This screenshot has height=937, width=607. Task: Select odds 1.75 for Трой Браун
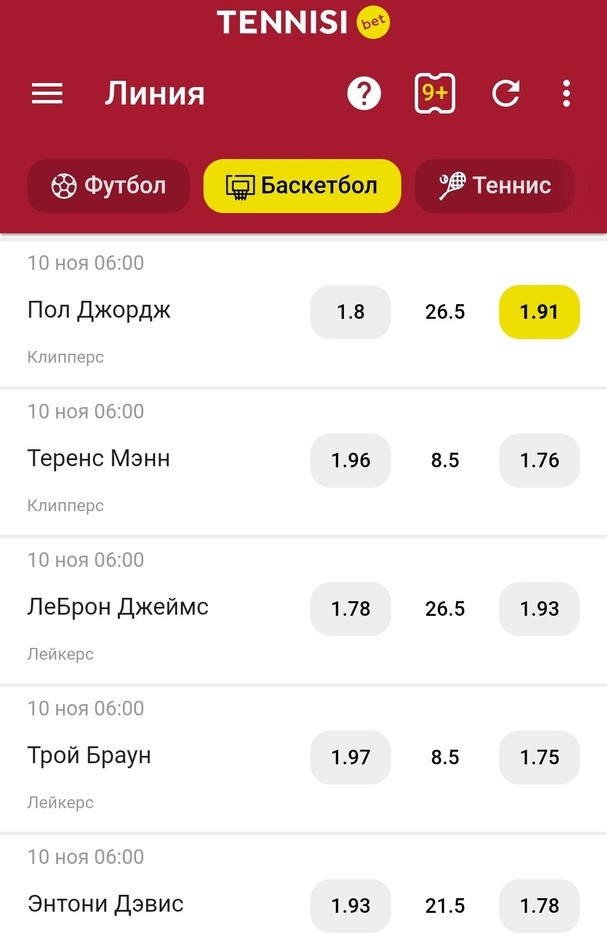(x=539, y=757)
